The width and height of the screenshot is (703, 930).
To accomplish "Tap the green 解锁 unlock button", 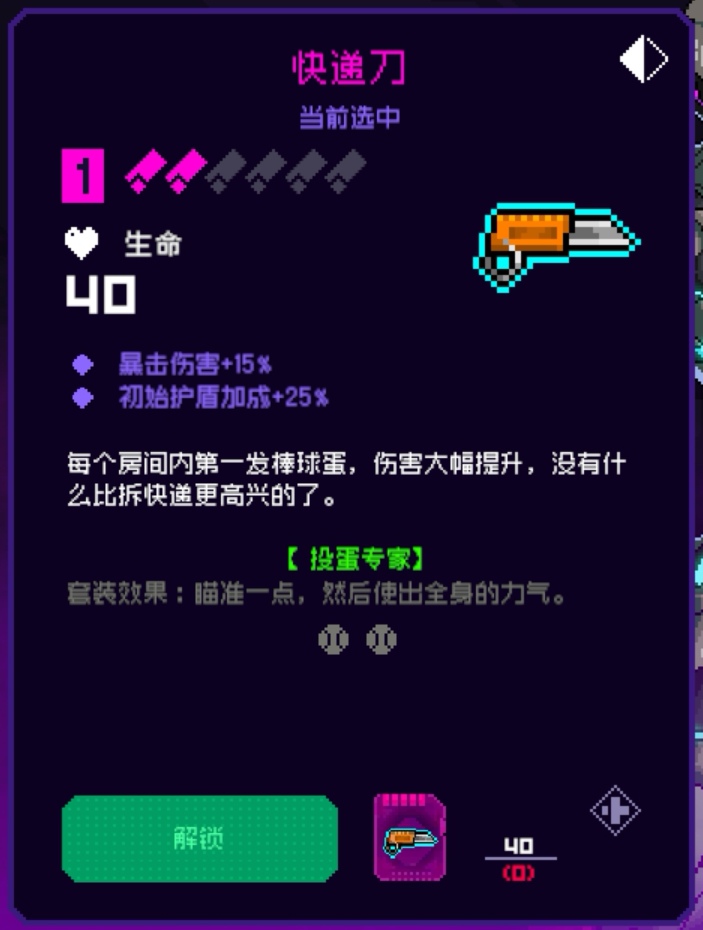I will [x=199, y=838].
